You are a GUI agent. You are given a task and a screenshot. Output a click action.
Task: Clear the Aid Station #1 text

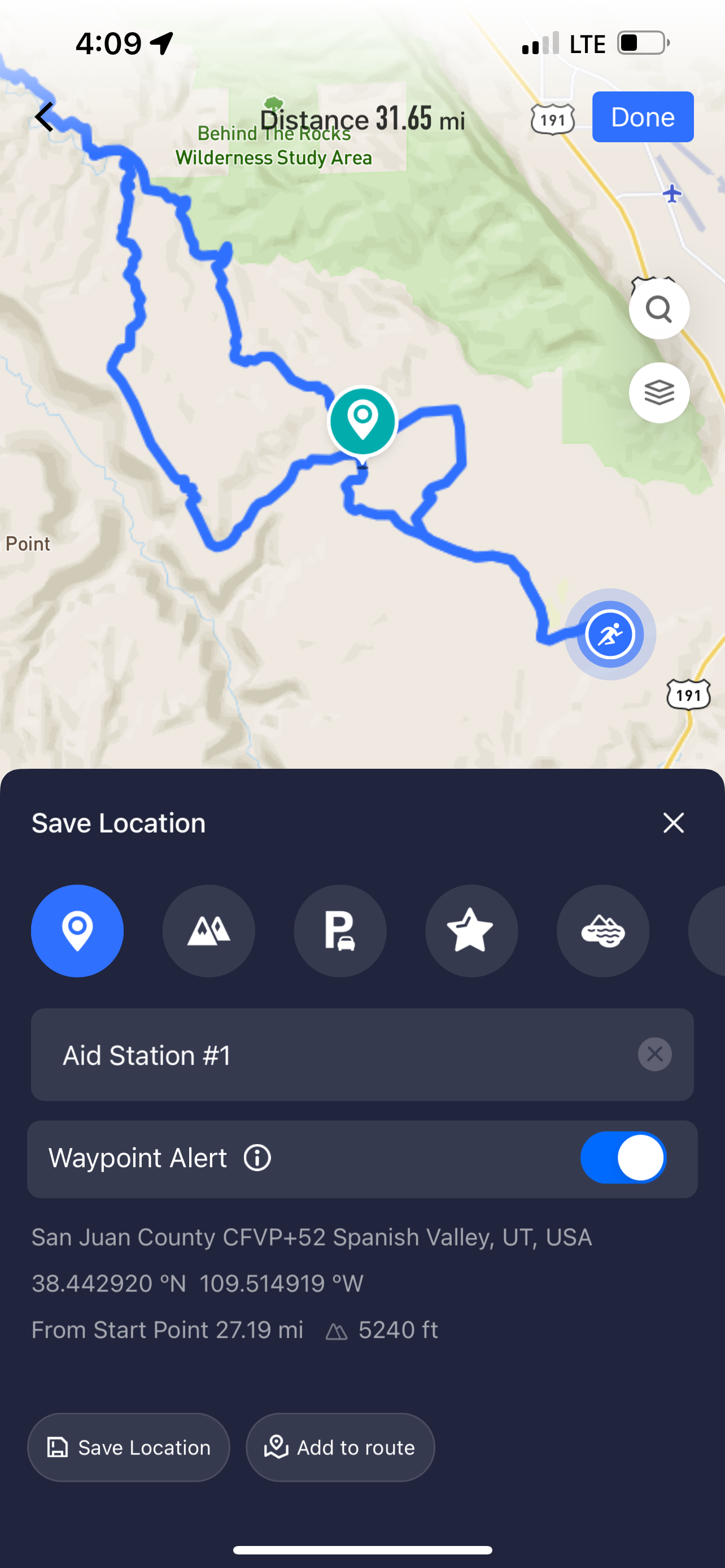654,1054
